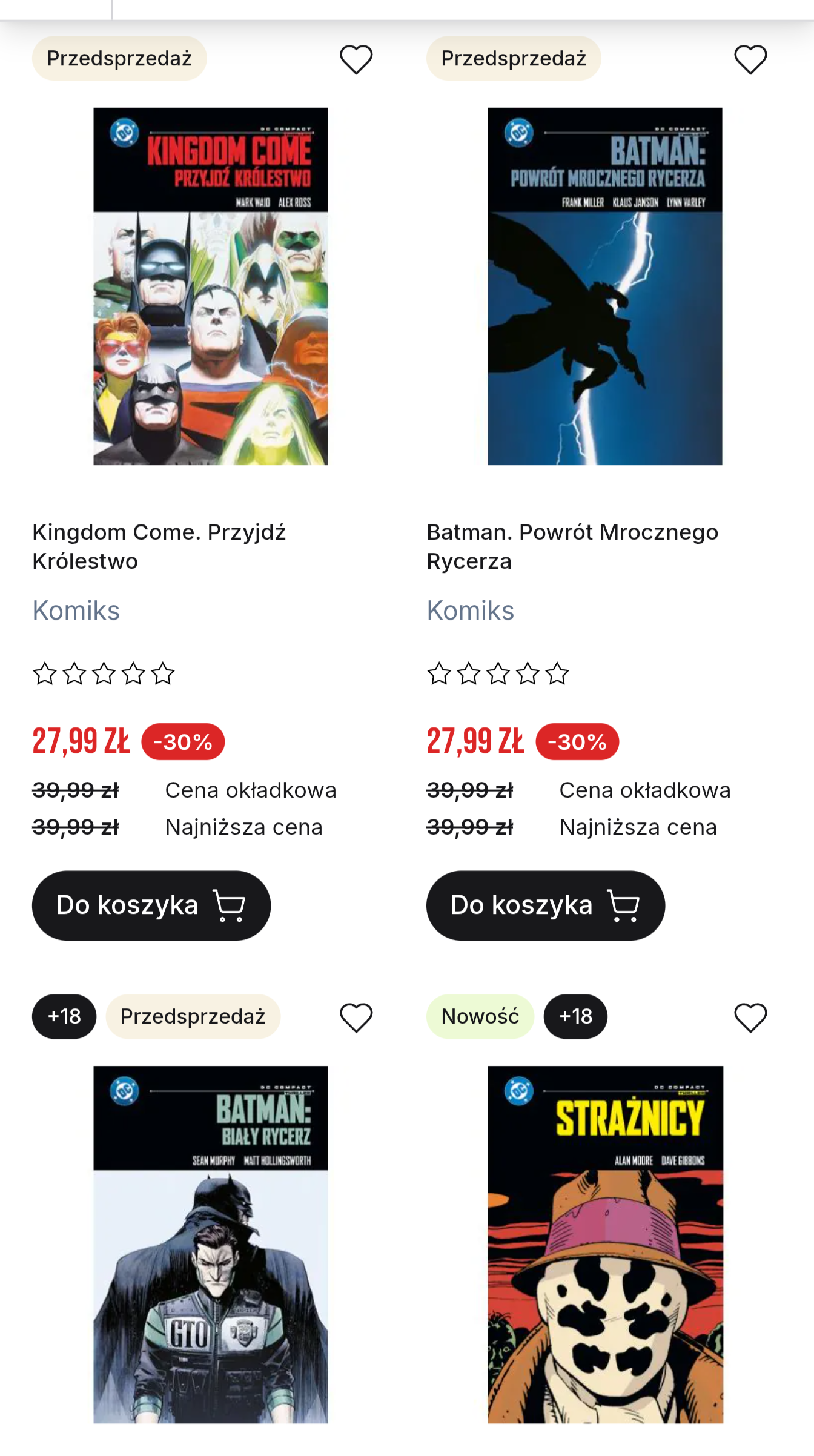Add Batman. Powrót Mrocznego Rycerza to cart
This screenshot has width=814, height=1456.
coord(546,905)
